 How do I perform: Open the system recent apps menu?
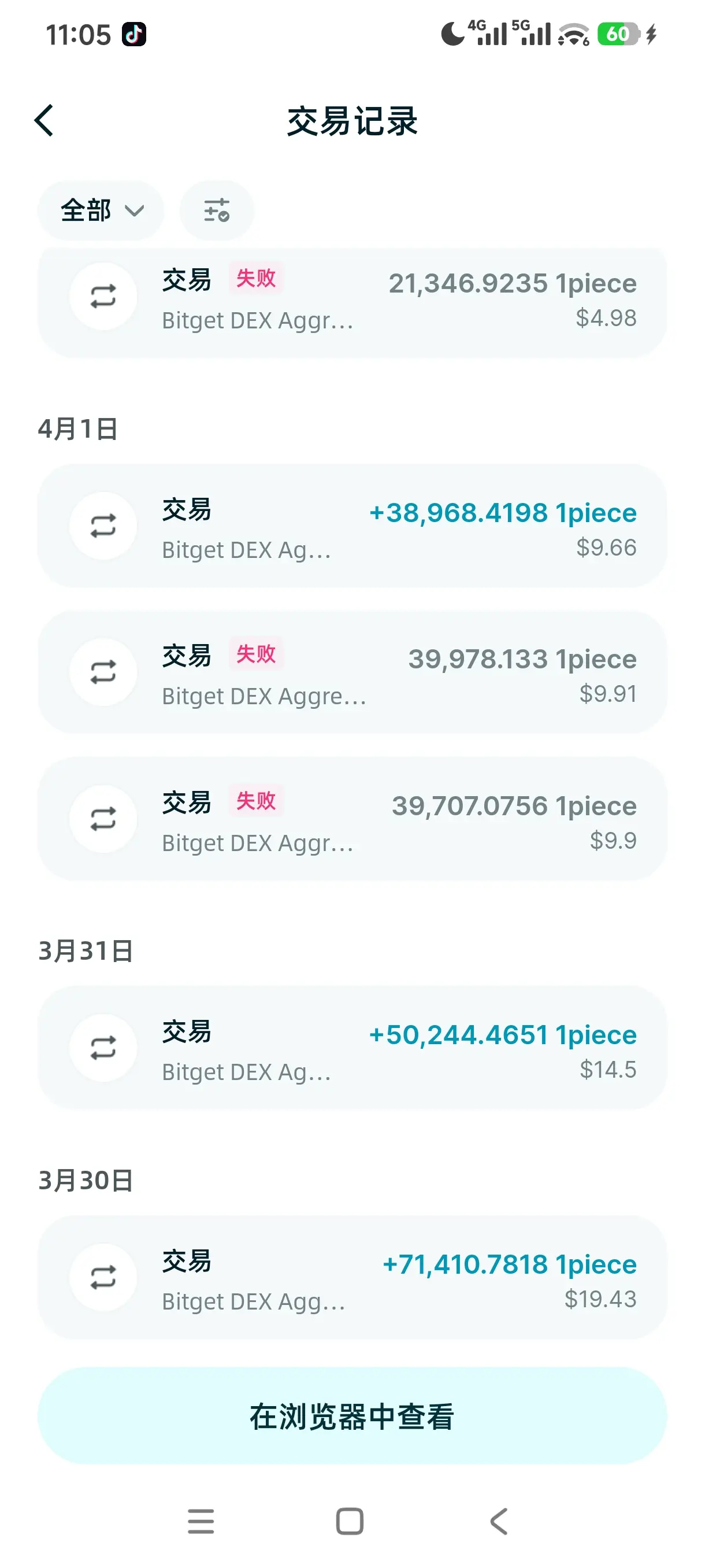201,1521
